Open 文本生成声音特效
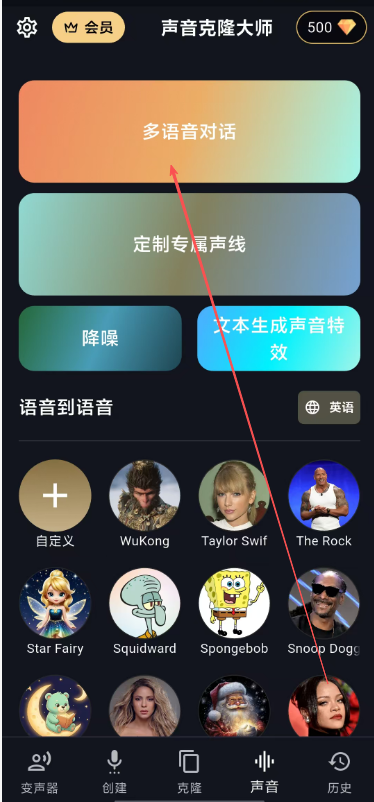This screenshot has width=374, height=802. [279, 338]
